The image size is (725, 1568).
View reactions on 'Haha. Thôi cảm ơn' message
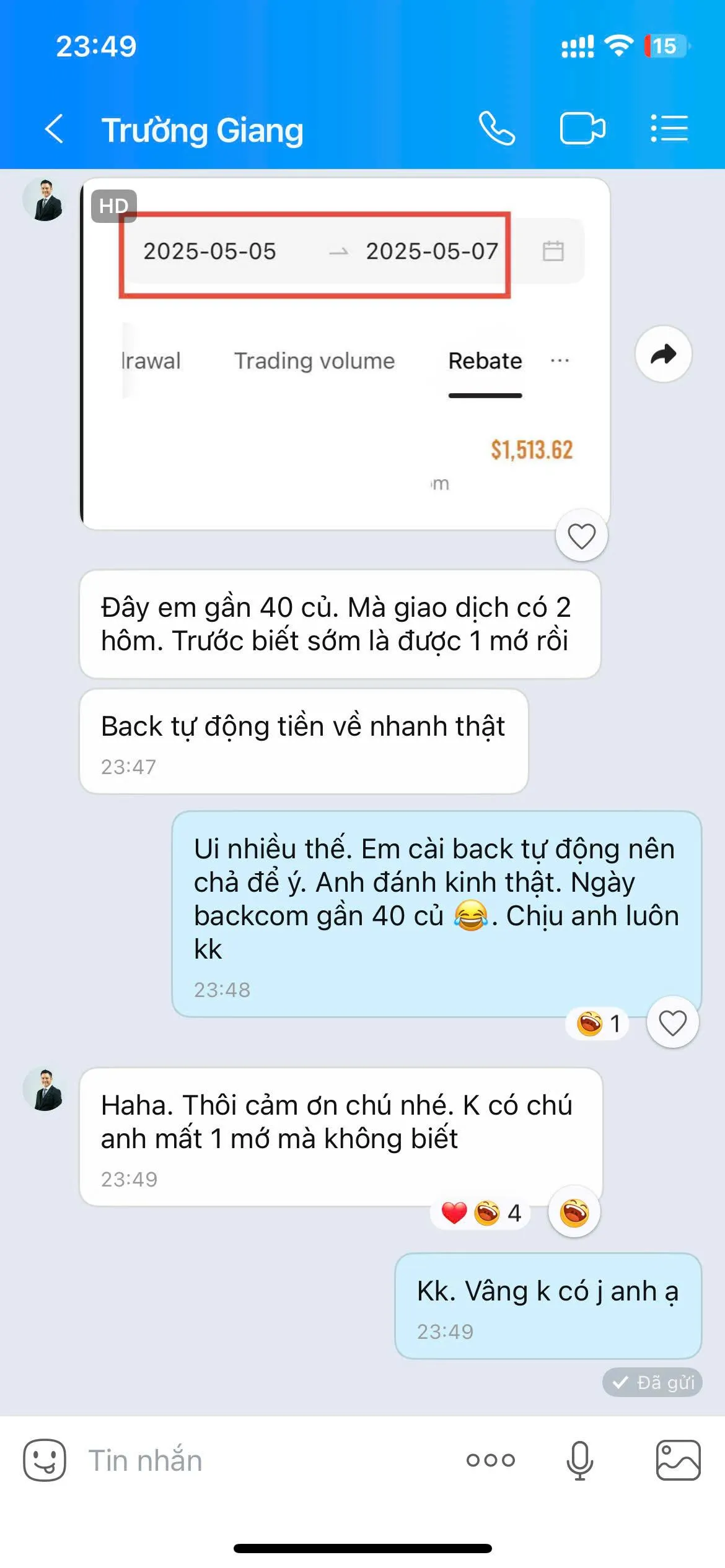481,1213
